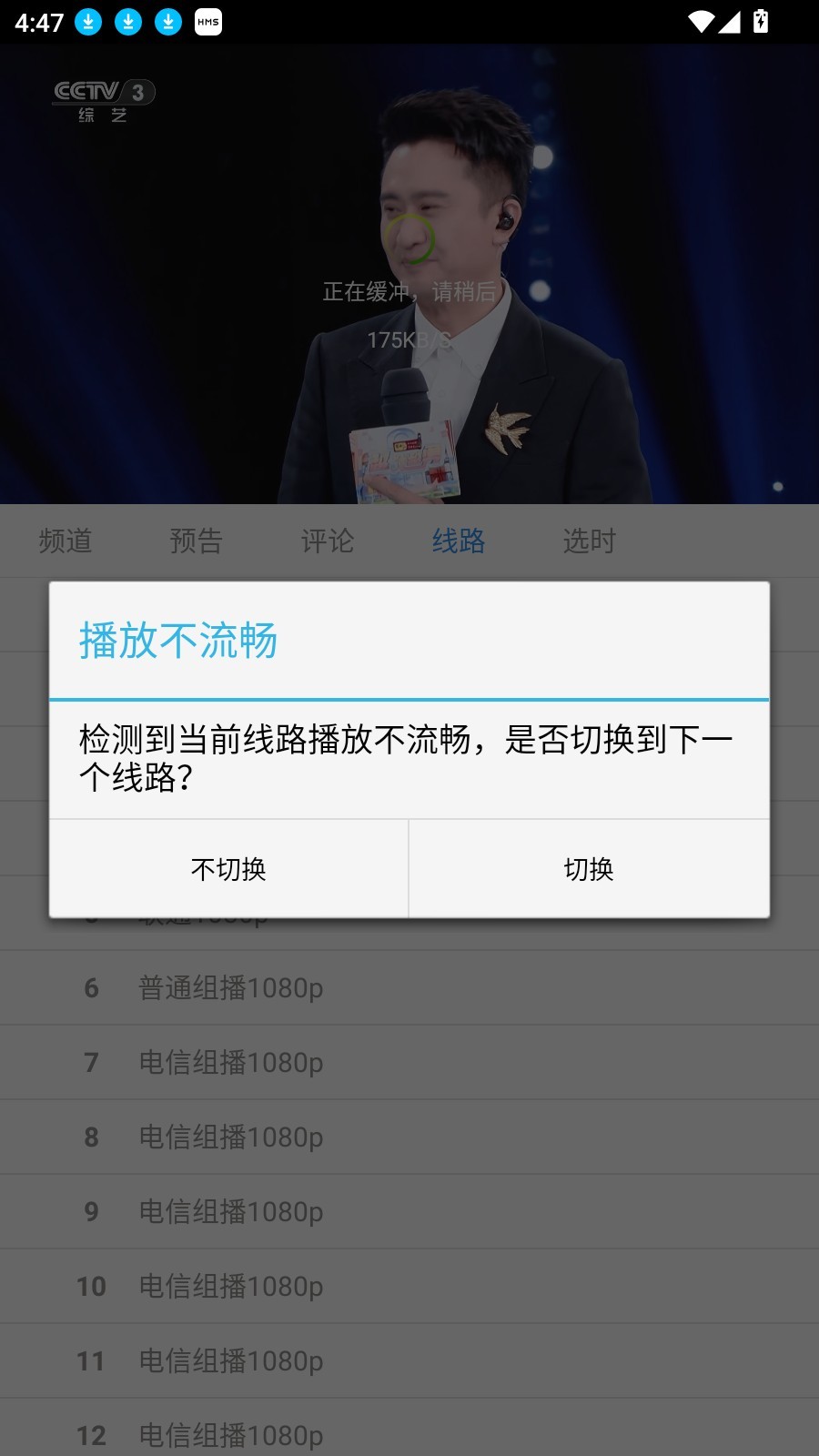The width and height of the screenshot is (819, 1456).
Task: Select the 评论 tab
Action: coord(328,541)
